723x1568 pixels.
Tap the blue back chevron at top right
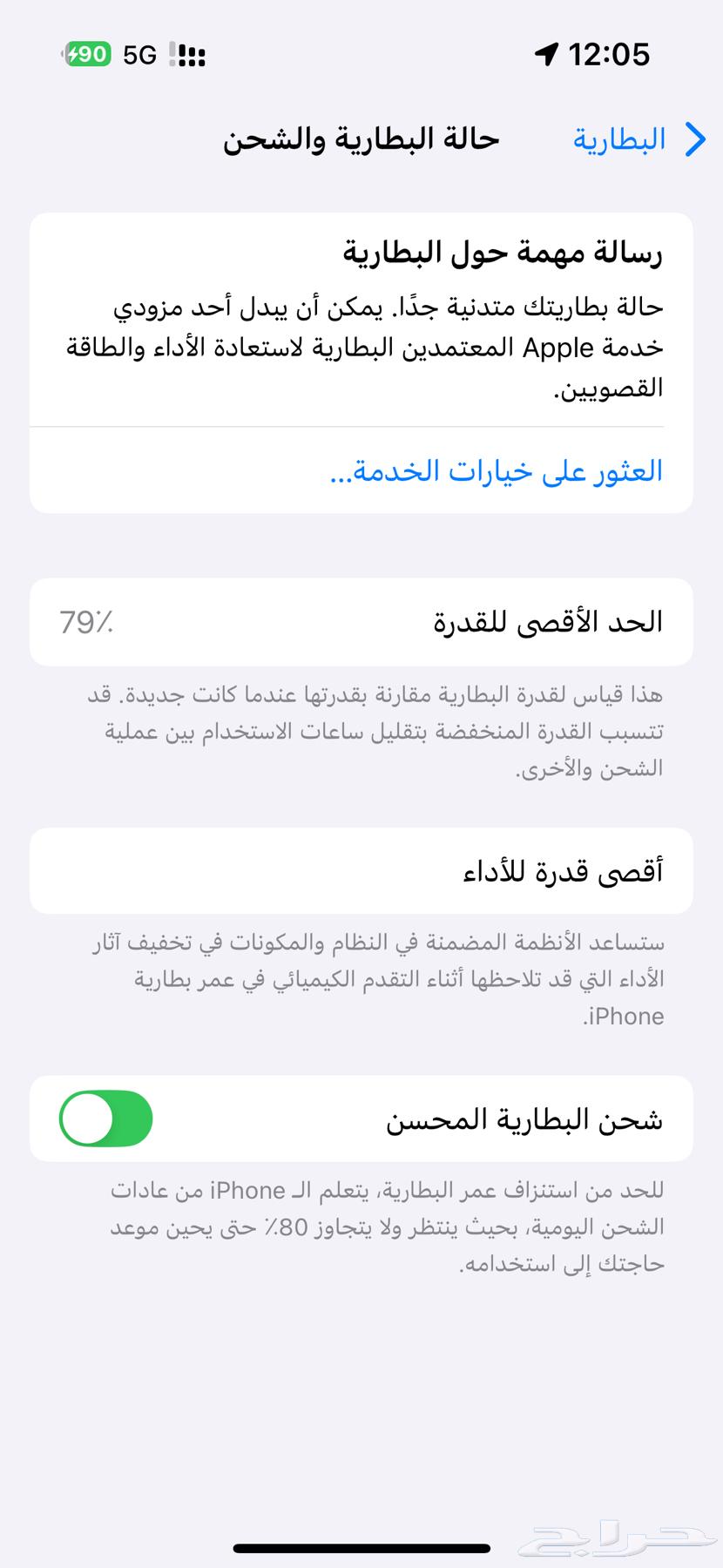[694, 139]
